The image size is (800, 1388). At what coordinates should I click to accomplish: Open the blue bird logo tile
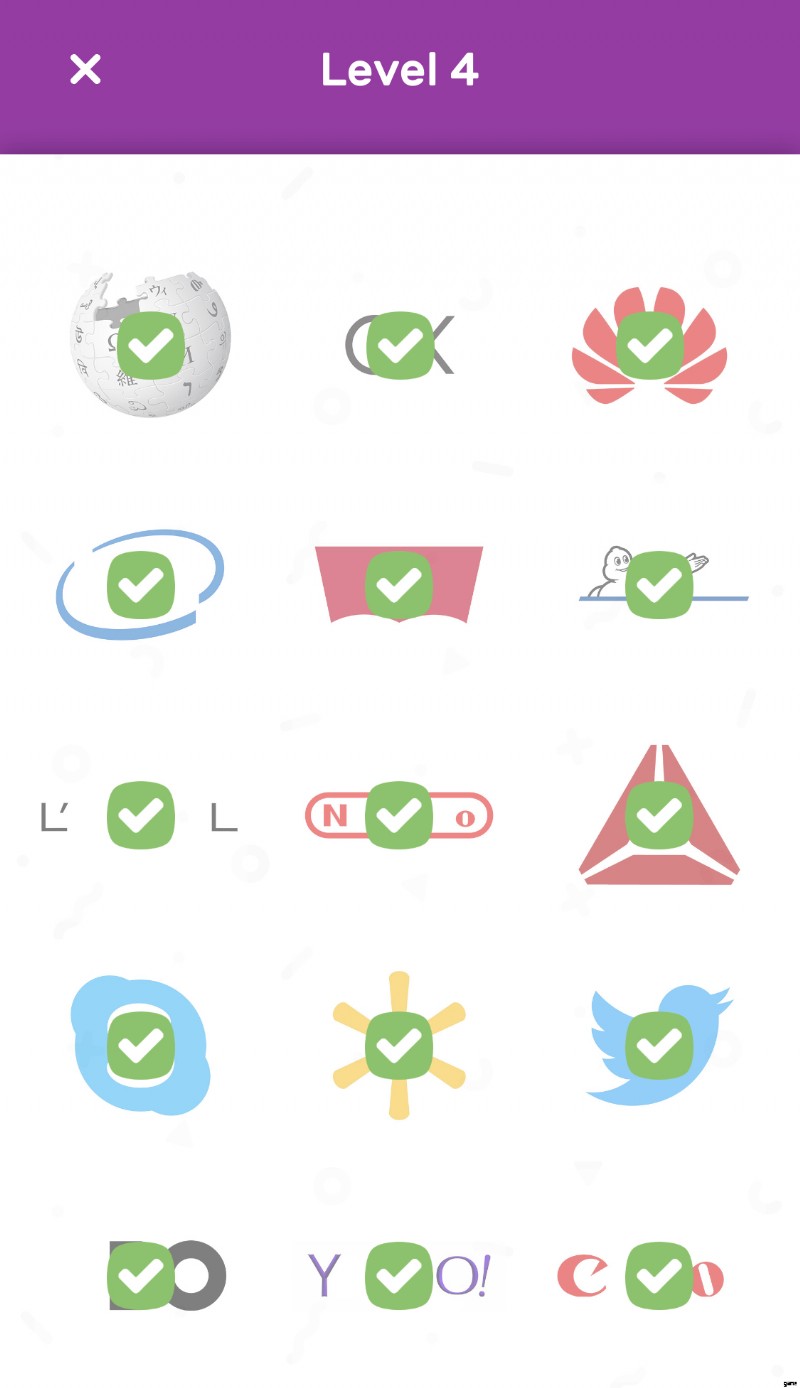point(659,1045)
